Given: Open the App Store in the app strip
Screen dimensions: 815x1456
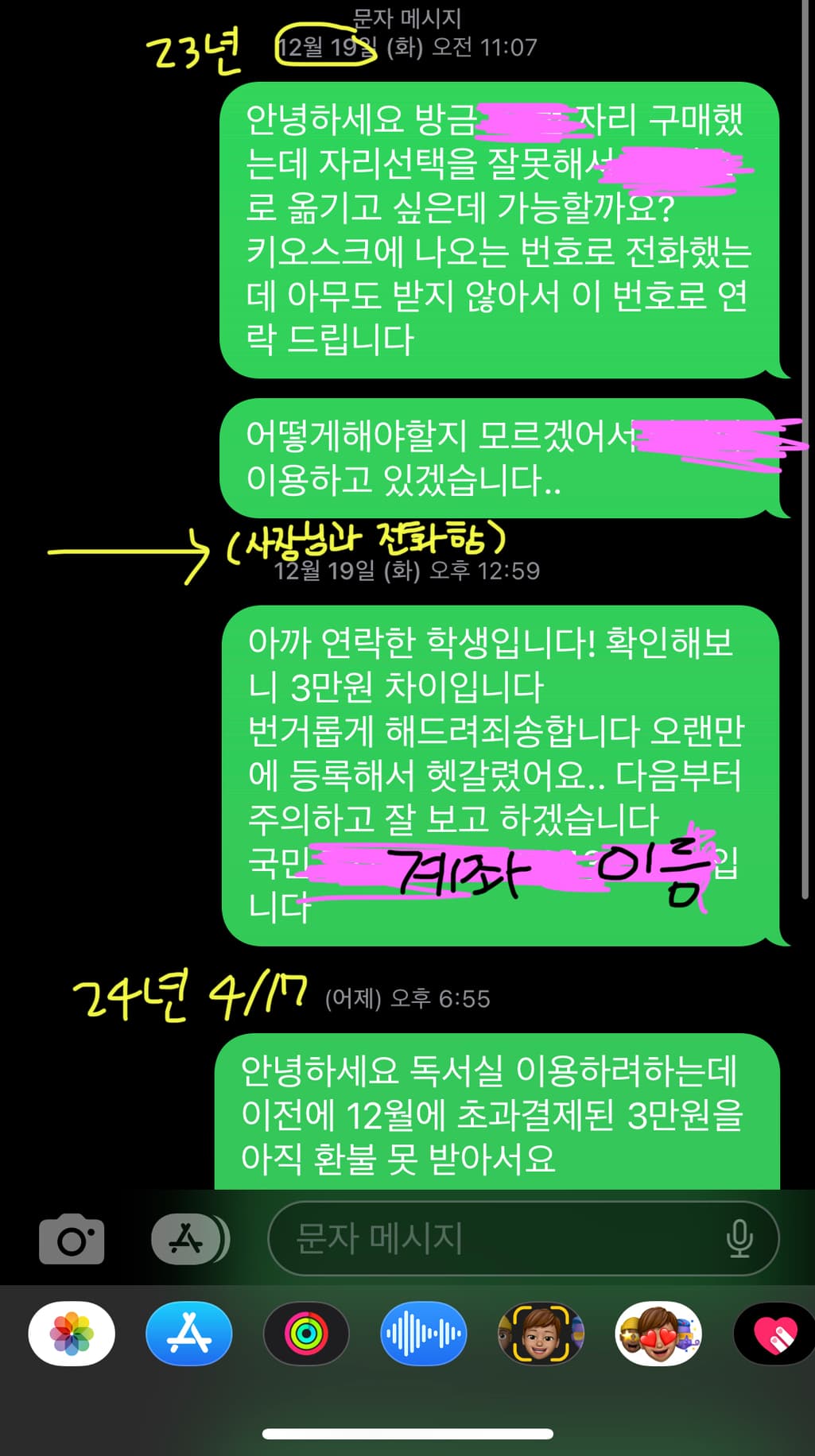Looking at the screenshot, I should pos(189,1334).
